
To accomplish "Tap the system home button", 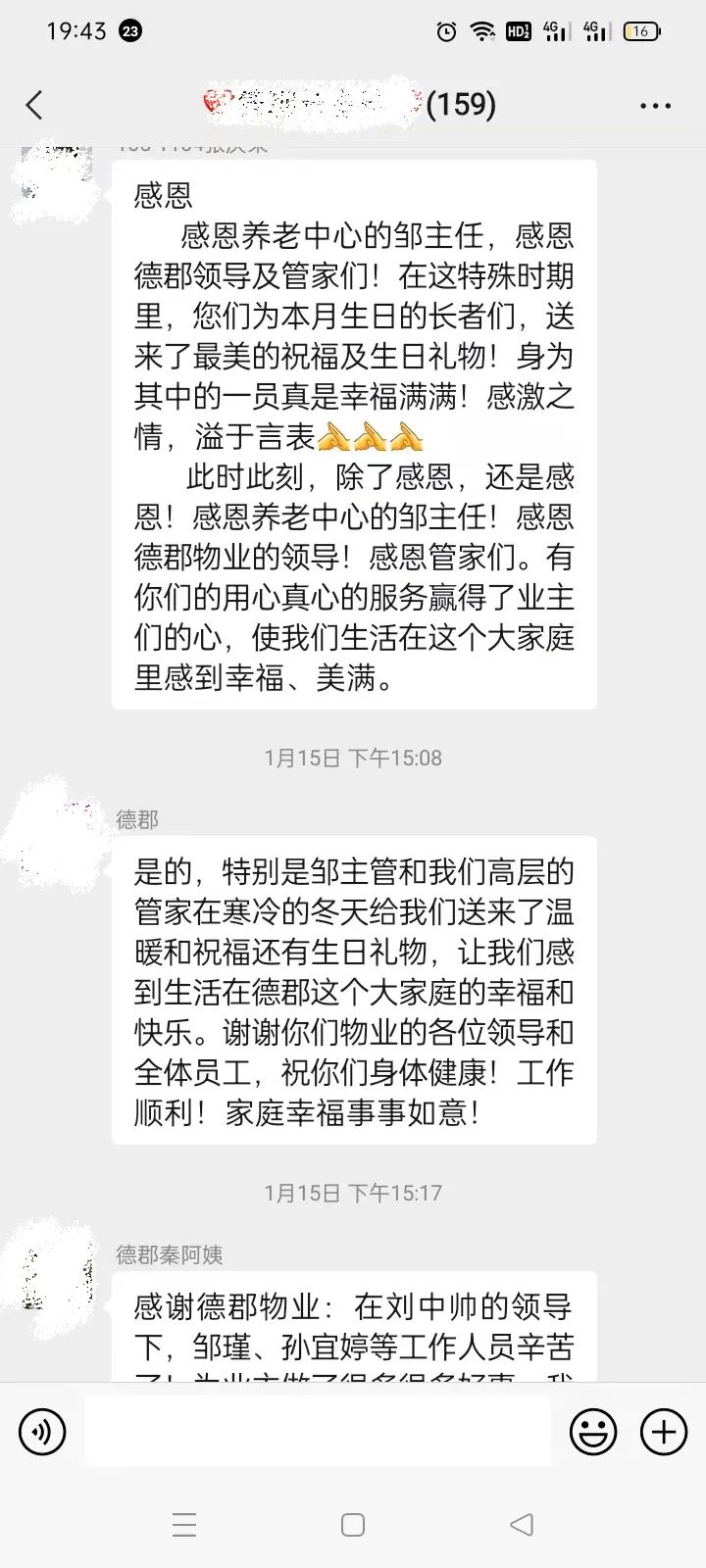I will point(353,1525).
